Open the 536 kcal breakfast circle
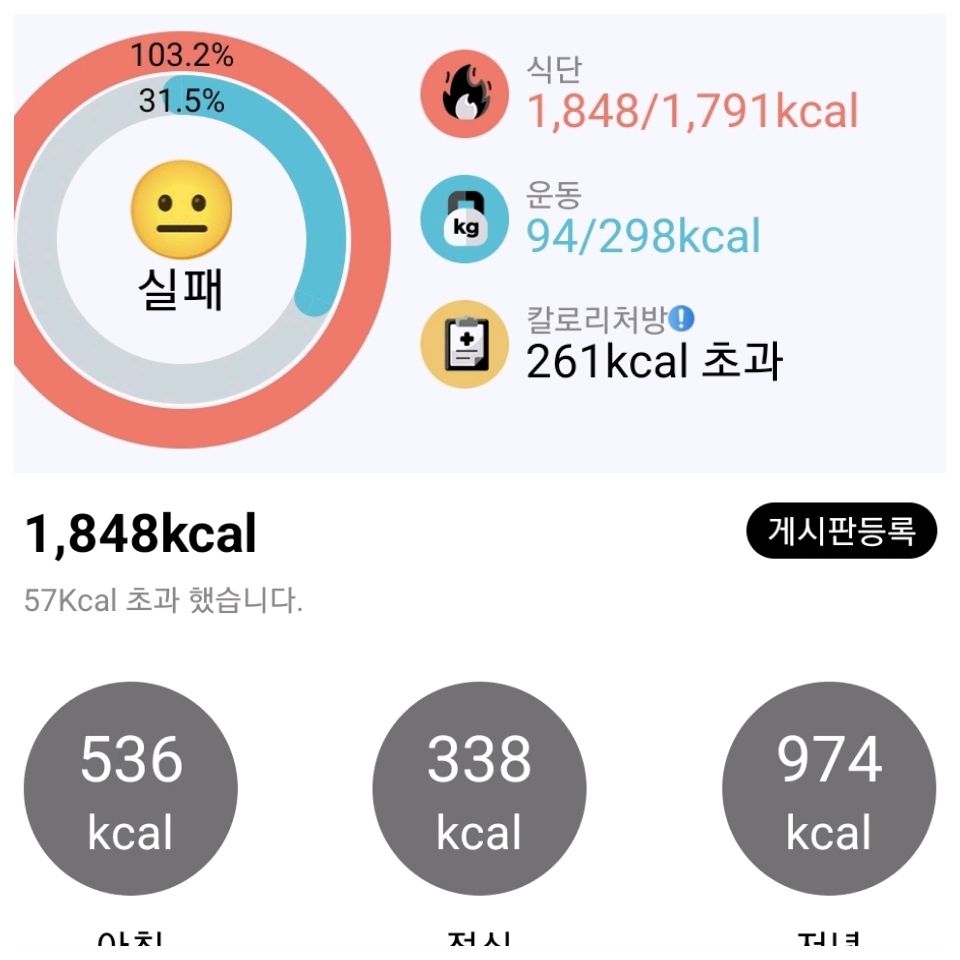Viewport: 960px width, 960px height. tap(130, 789)
